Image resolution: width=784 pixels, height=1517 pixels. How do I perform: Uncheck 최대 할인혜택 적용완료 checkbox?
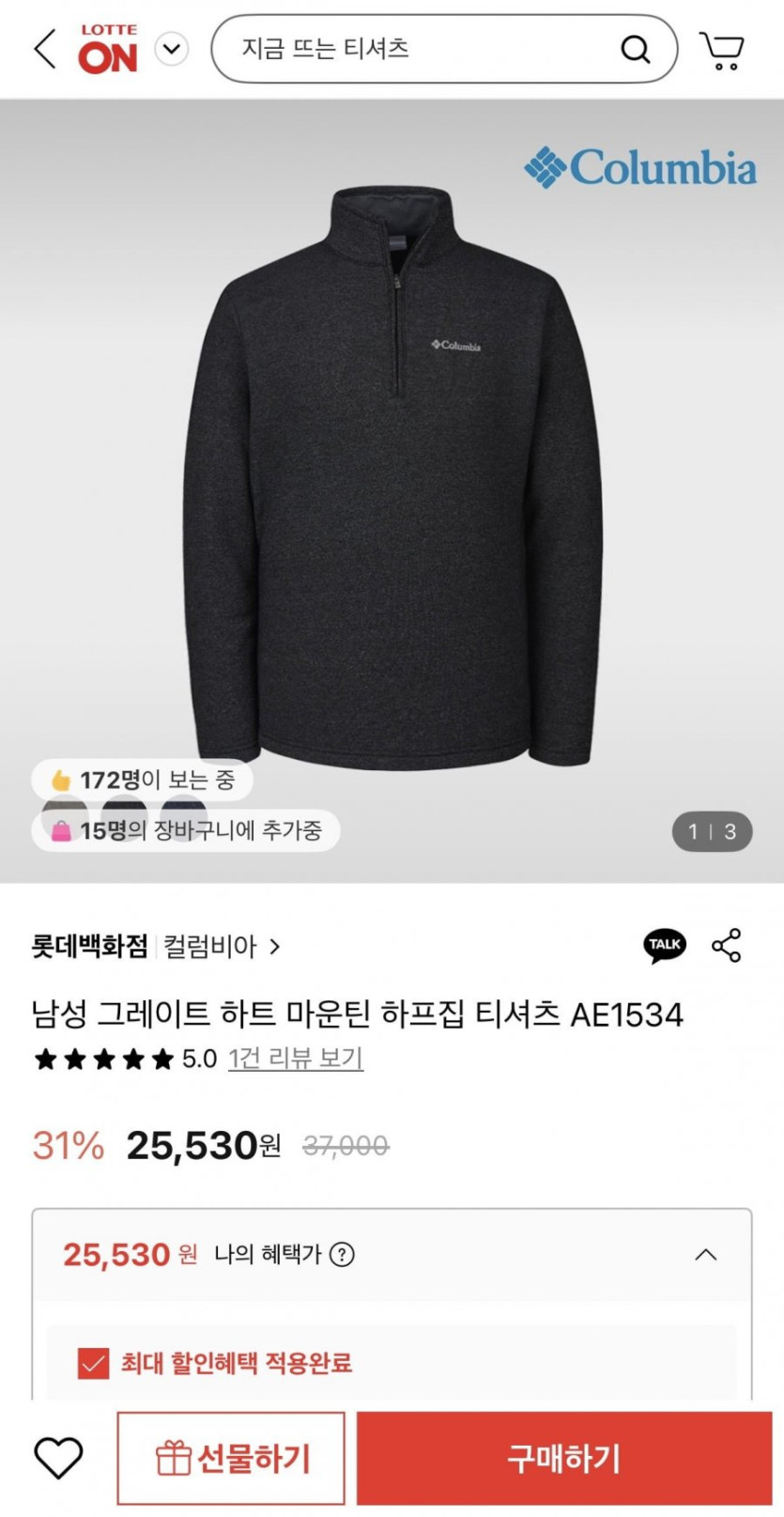pyautogui.click(x=93, y=1362)
